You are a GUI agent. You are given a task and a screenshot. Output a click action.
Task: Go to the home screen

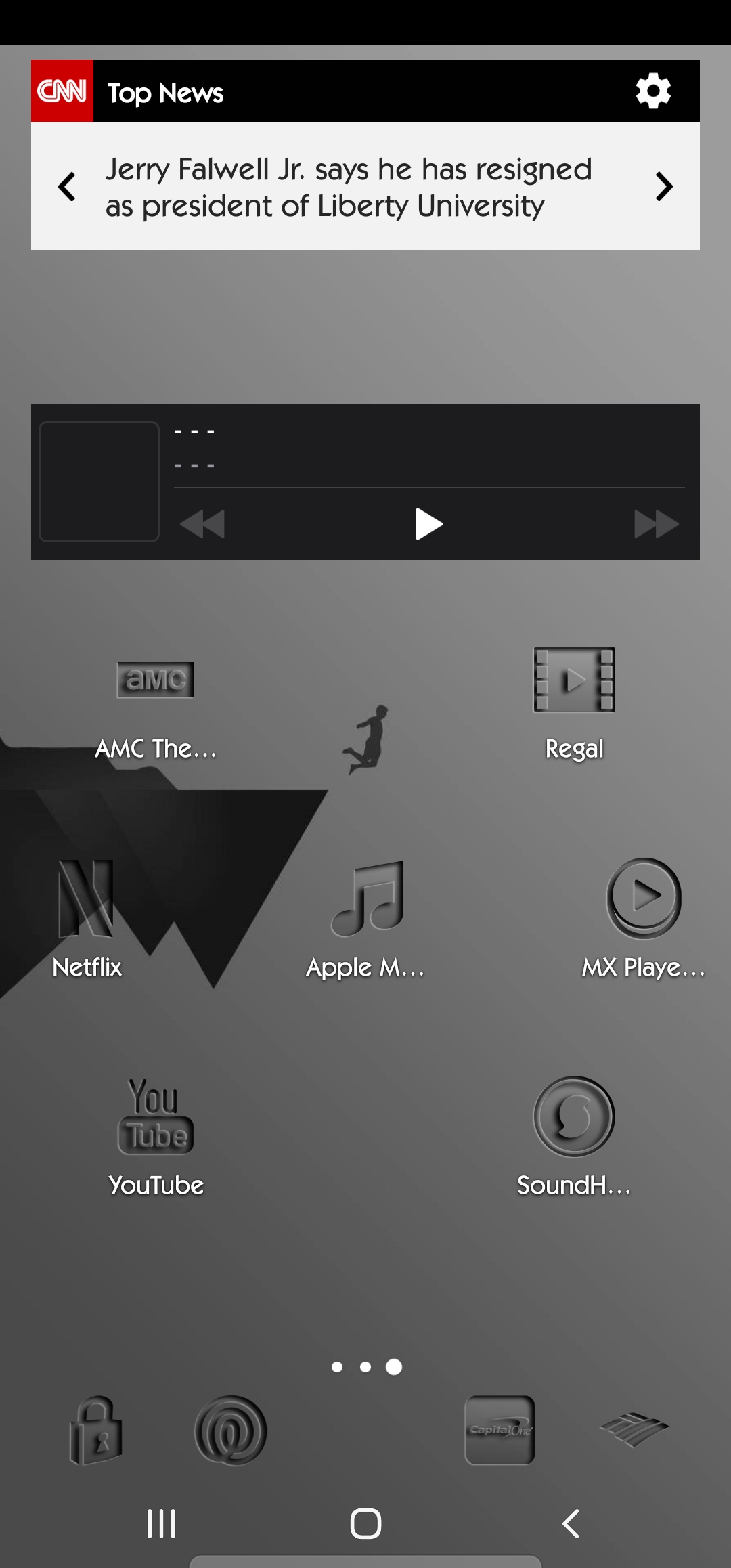[365, 1524]
